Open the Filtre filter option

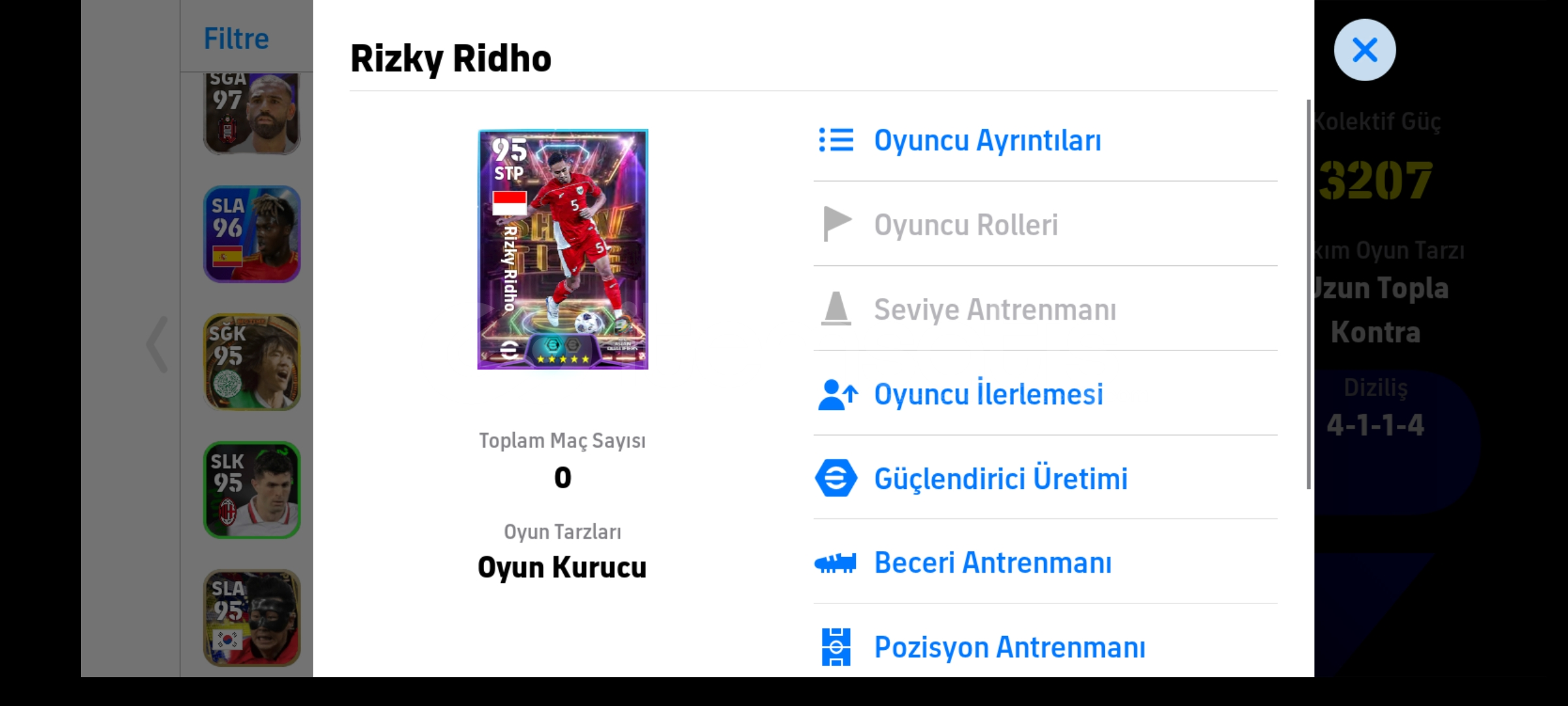(236, 38)
